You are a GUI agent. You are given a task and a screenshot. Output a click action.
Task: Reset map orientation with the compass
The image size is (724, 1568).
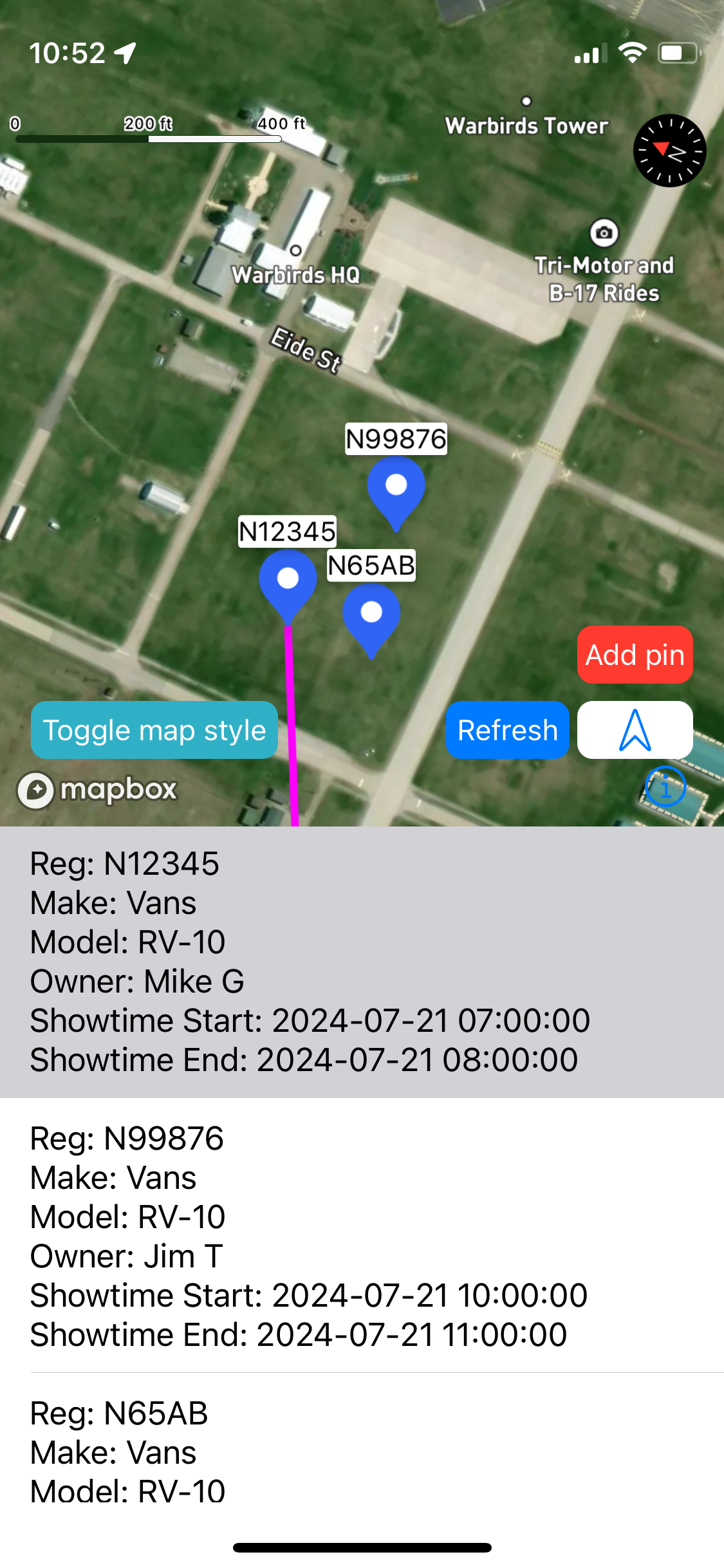(x=669, y=151)
